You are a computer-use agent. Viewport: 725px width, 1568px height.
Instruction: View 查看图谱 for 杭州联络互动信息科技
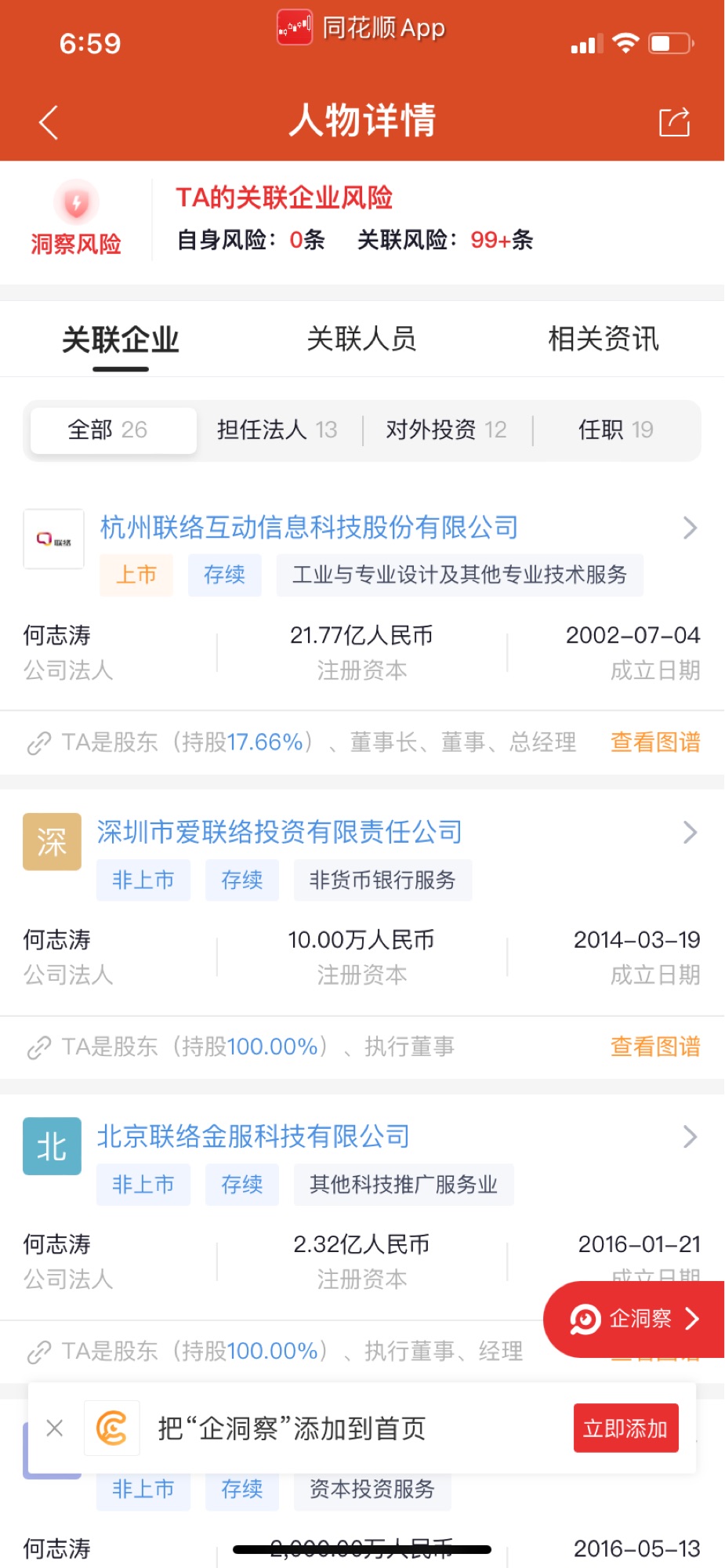click(655, 742)
